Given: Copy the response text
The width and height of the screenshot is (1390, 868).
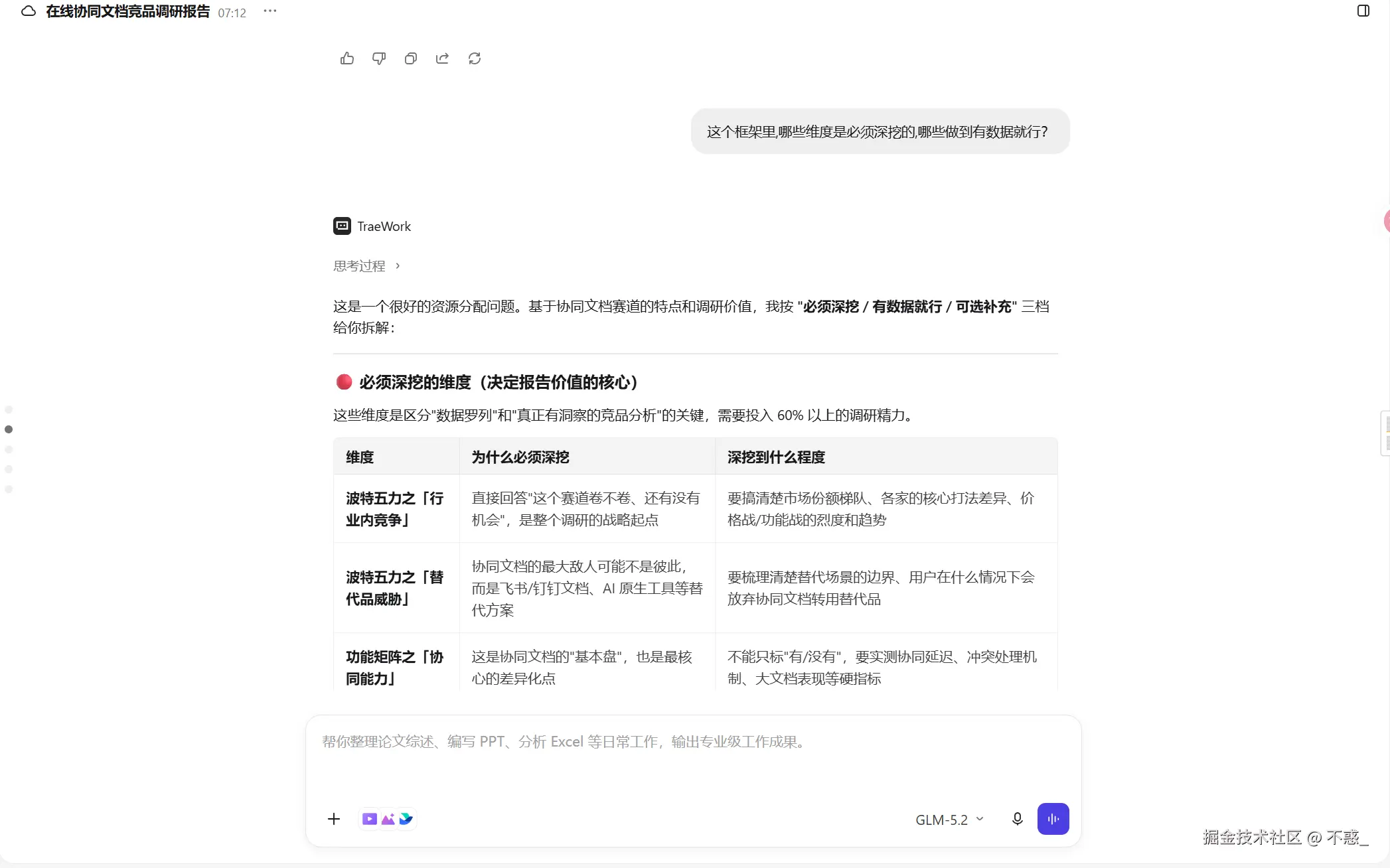Looking at the screenshot, I should 411,58.
